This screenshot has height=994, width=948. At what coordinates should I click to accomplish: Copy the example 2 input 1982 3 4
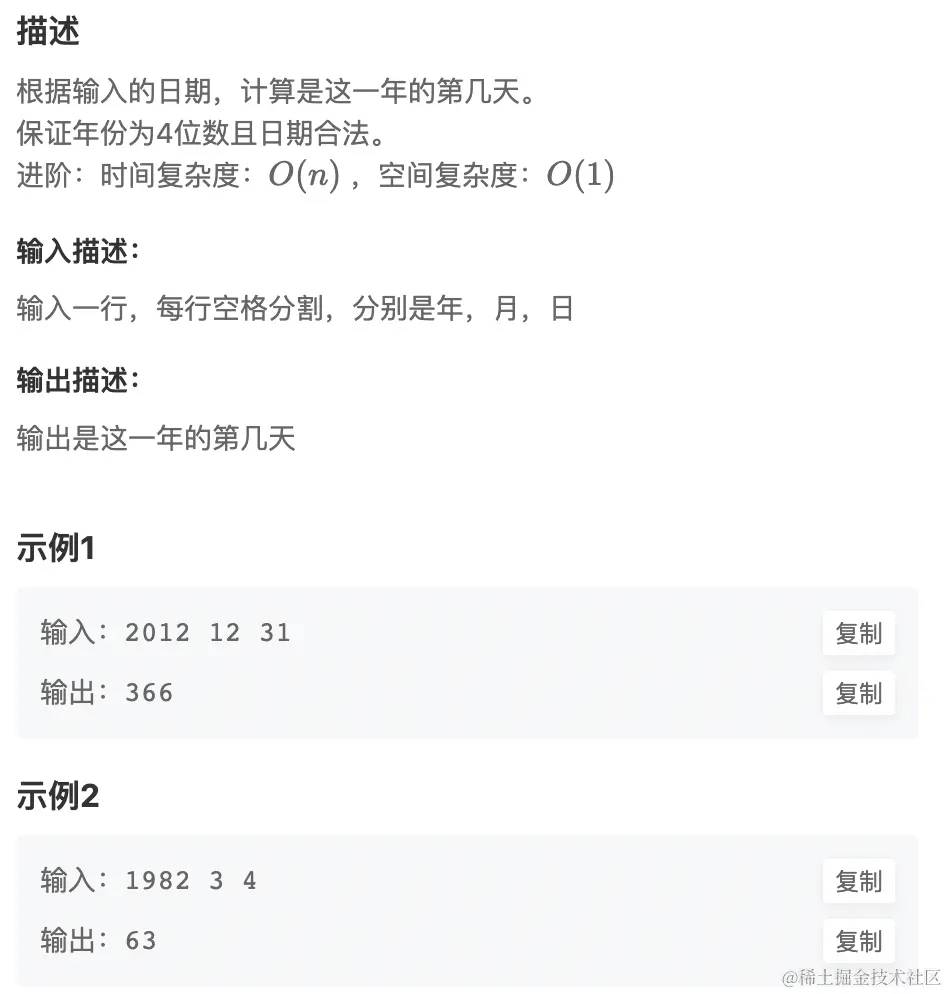pos(858,882)
